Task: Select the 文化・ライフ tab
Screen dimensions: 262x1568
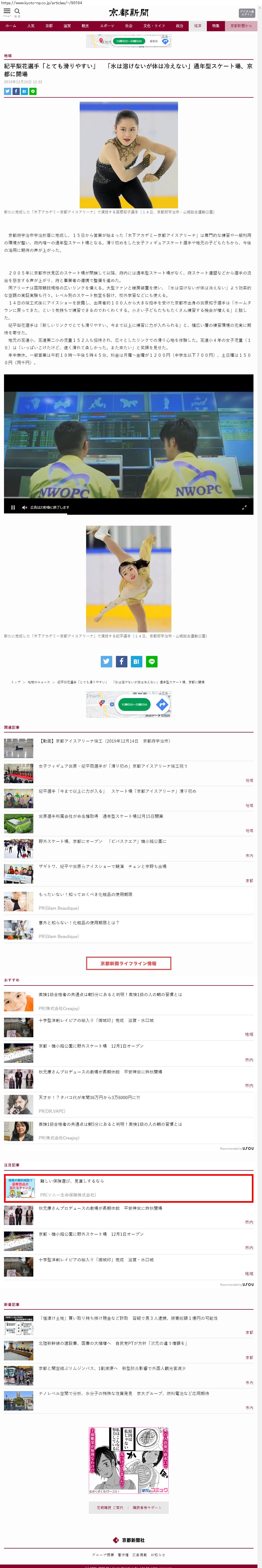Action: click(154, 26)
